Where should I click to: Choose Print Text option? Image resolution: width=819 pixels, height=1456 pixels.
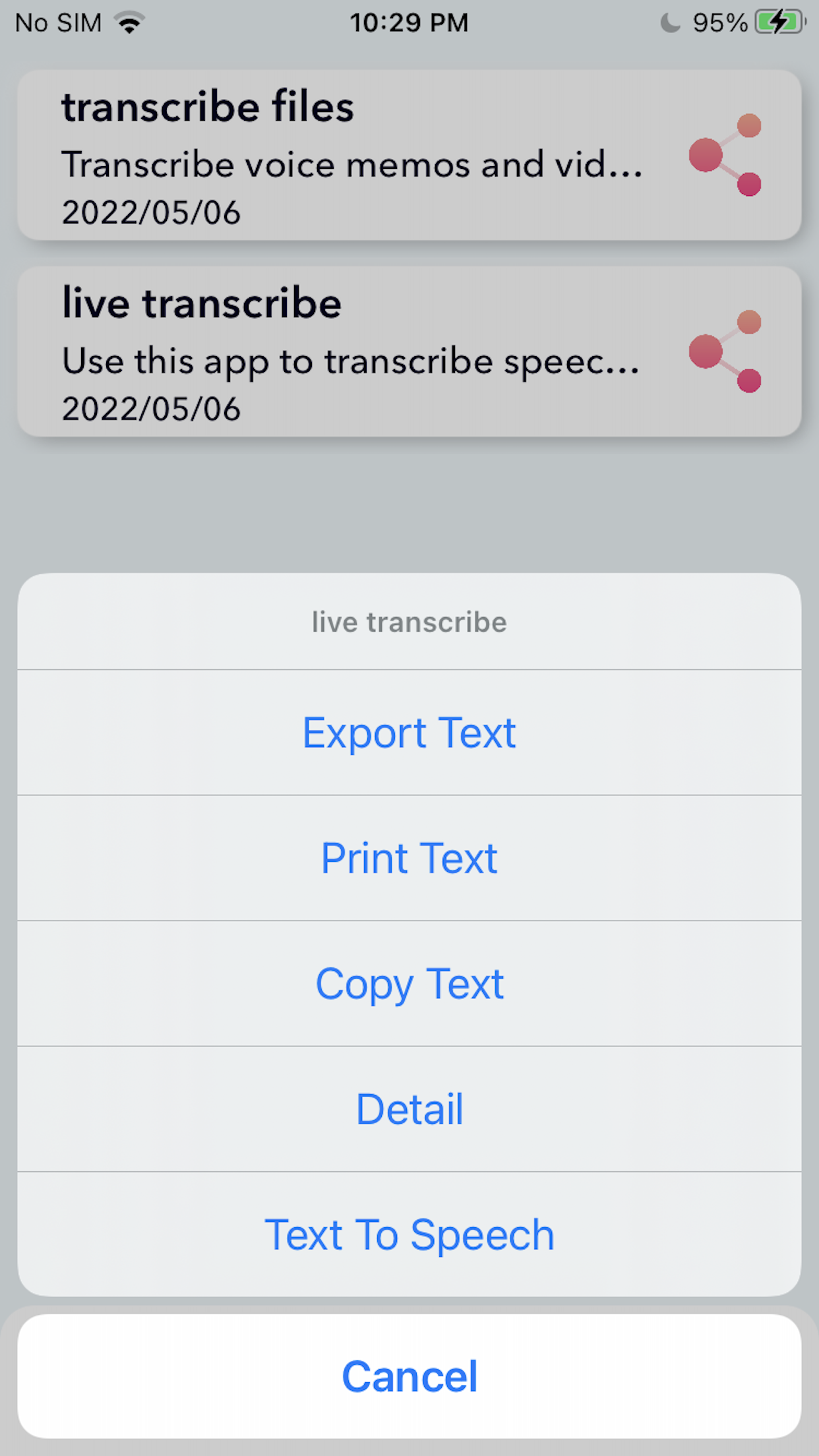[409, 858]
